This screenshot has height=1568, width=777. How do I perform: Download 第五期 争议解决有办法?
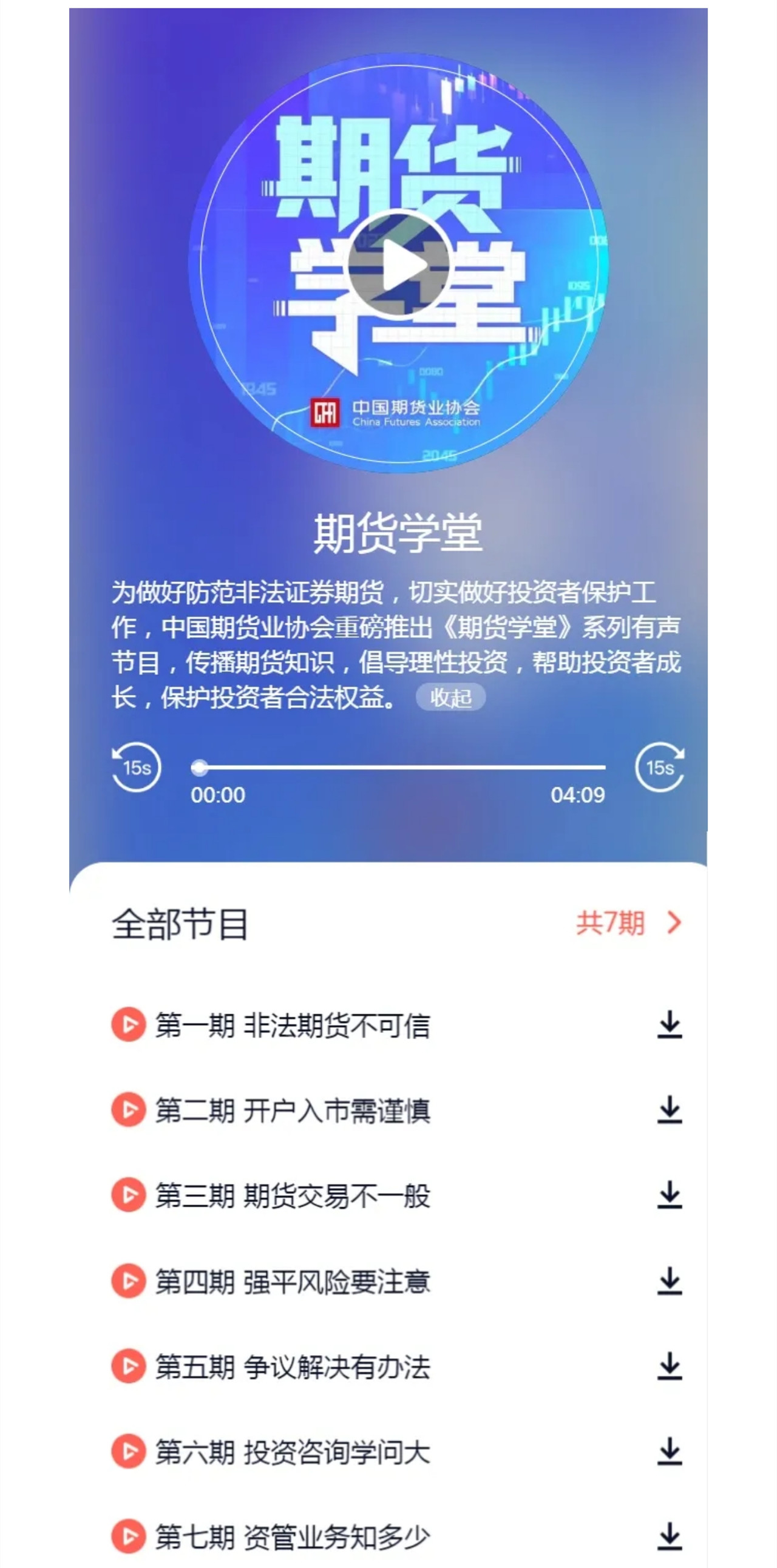click(x=670, y=1366)
